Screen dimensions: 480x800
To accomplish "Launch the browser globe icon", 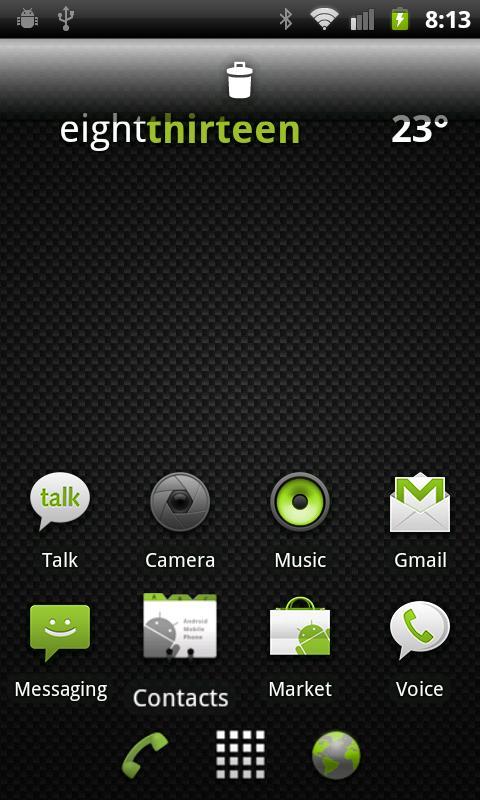I will [336, 756].
